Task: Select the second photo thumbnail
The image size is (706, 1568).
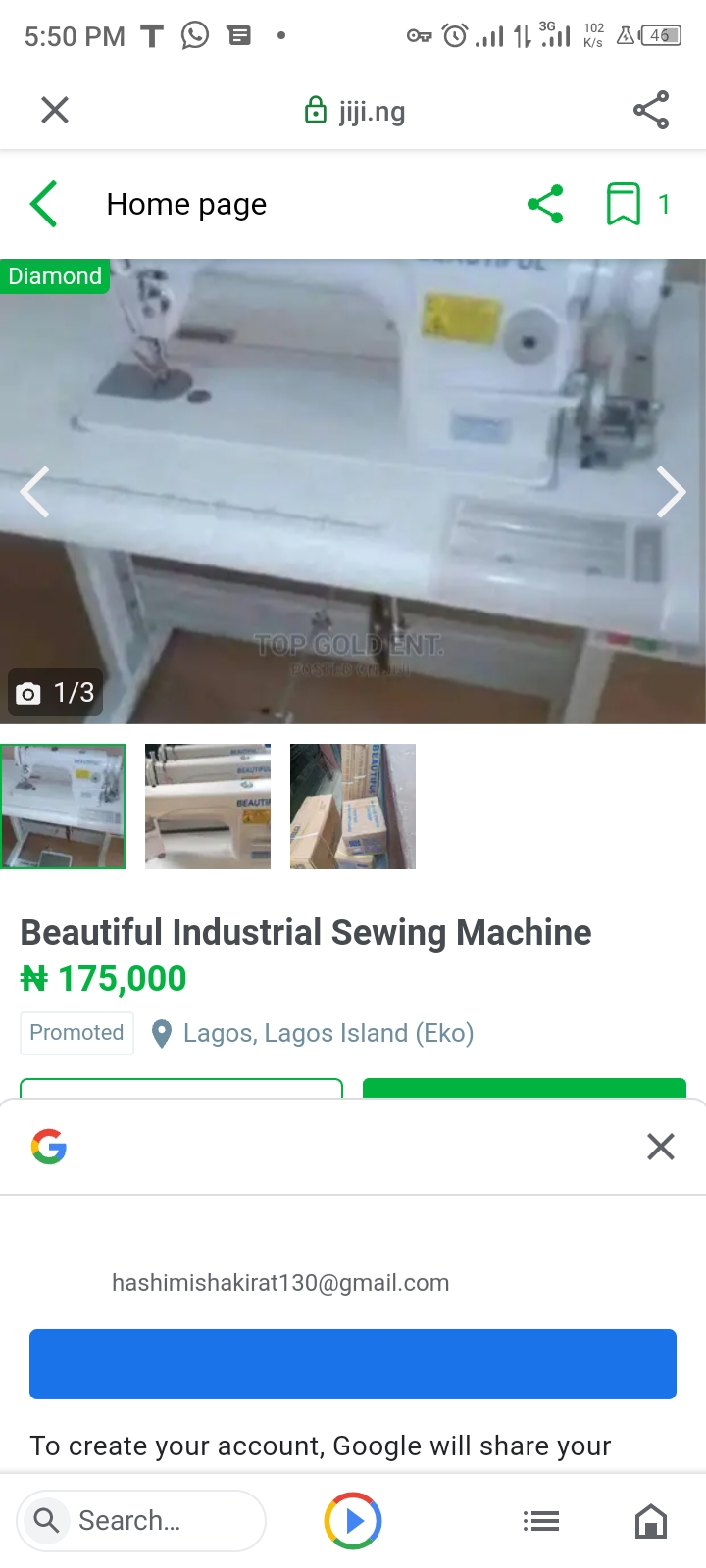Action: [208, 807]
